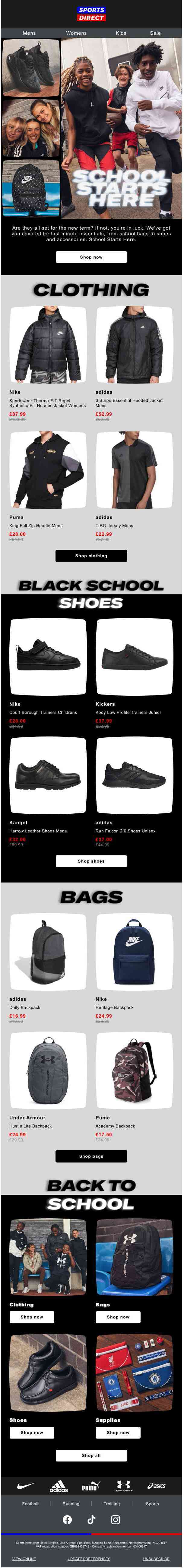Screen dimensions: 184x1568
Task: Open the Sale section
Action: (156, 33)
